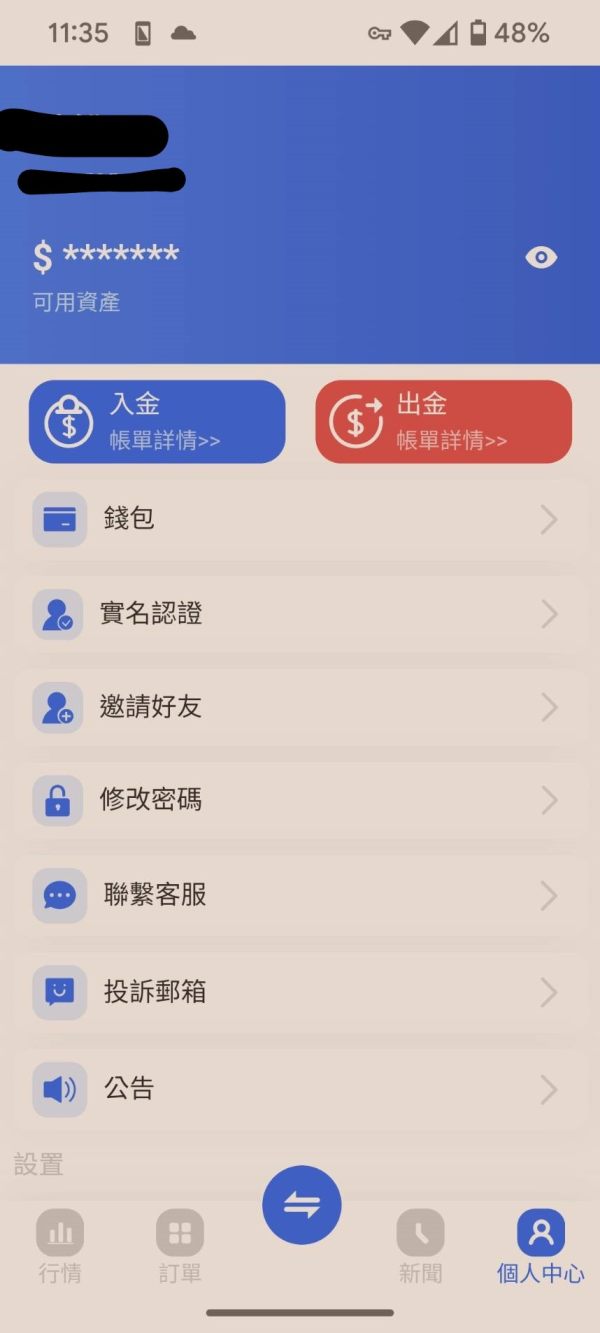Open 邀請好友 invite friends
600x1333 pixels.
pos(300,708)
